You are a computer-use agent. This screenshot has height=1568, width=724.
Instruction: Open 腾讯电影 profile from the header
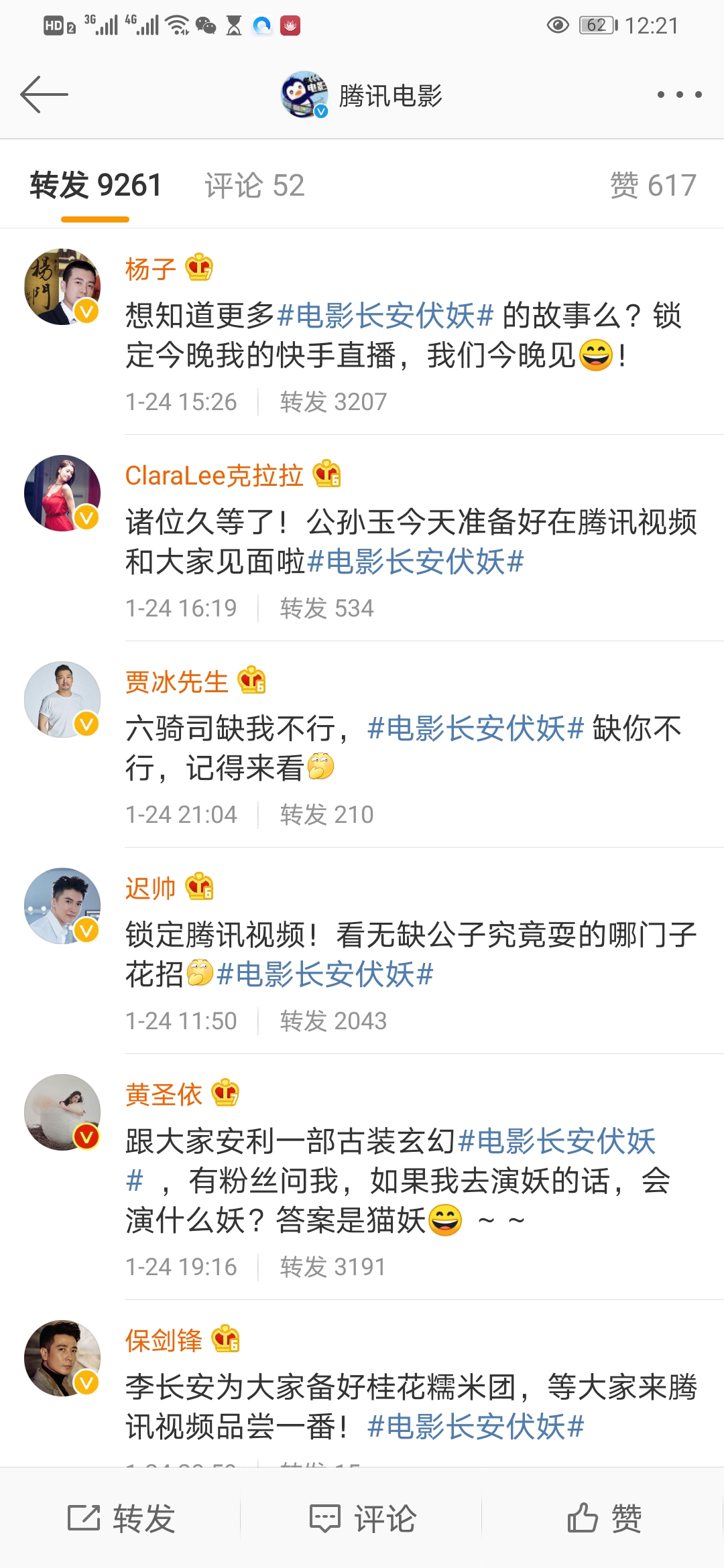pyautogui.click(x=362, y=94)
